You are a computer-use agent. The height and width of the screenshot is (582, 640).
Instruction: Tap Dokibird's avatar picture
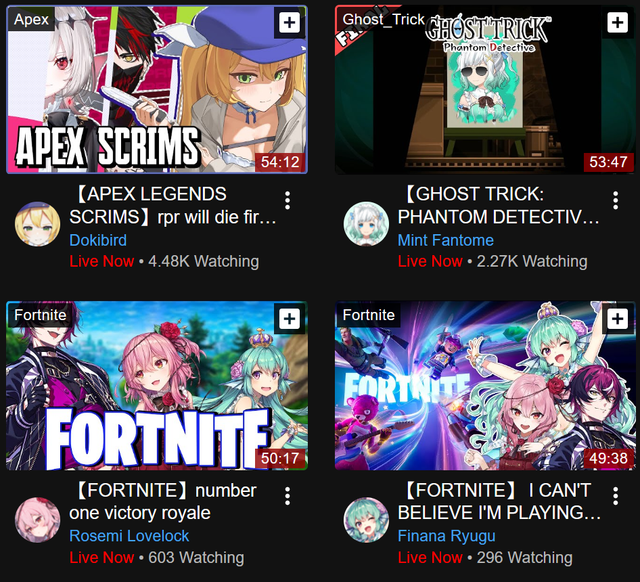[x=38, y=225]
